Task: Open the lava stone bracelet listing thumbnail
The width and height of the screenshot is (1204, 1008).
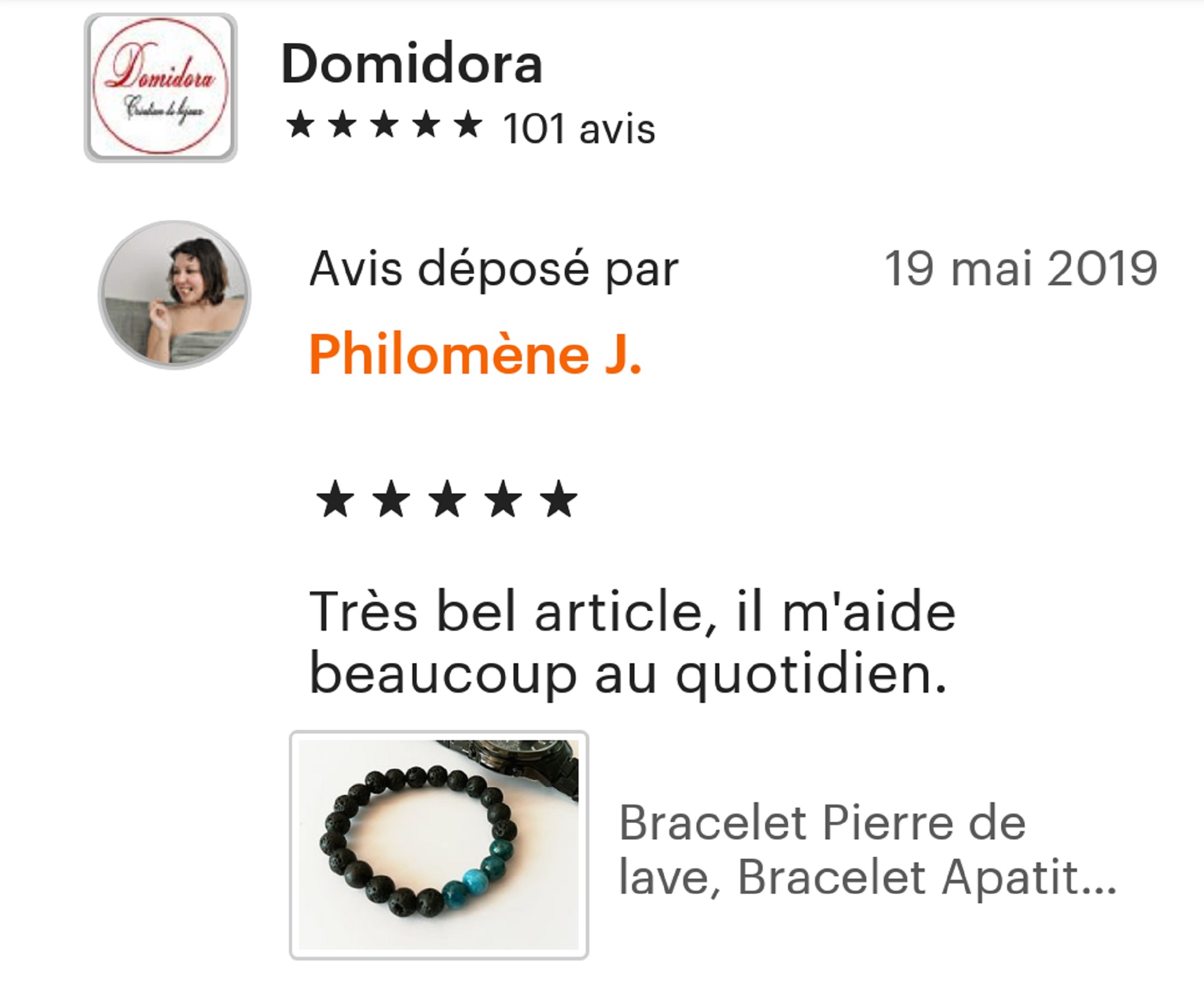Action: tap(439, 844)
